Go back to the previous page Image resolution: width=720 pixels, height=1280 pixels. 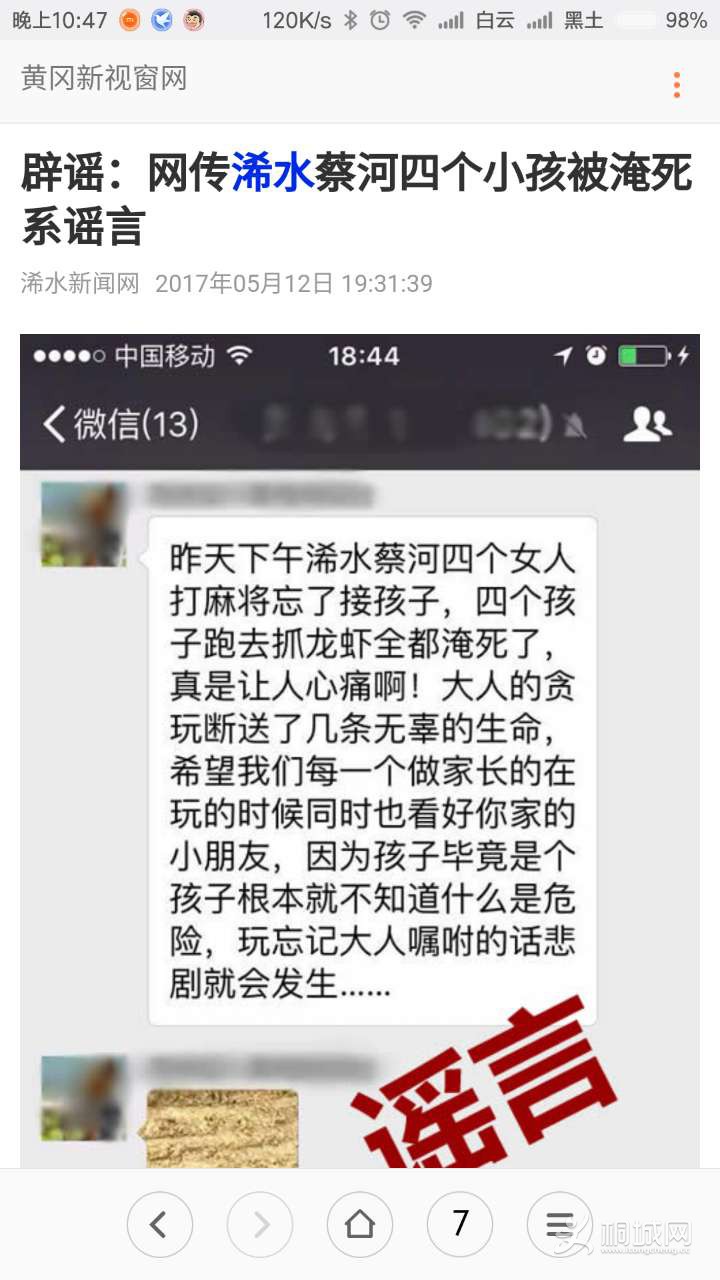[159, 1224]
